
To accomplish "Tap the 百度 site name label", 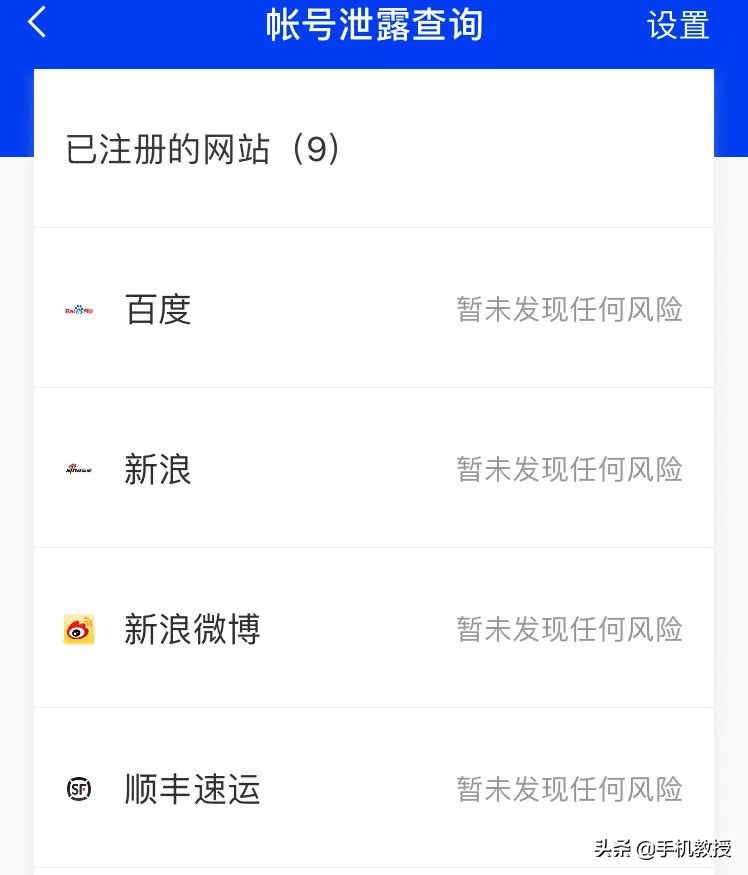I will point(158,310).
